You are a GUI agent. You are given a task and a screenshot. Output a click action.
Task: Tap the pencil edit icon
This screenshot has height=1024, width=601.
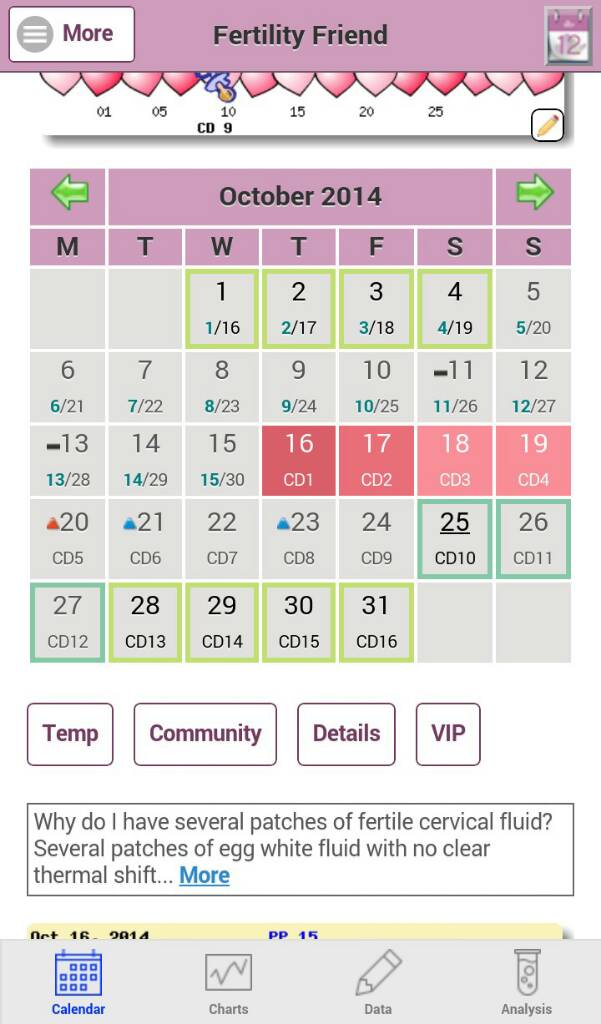547,125
